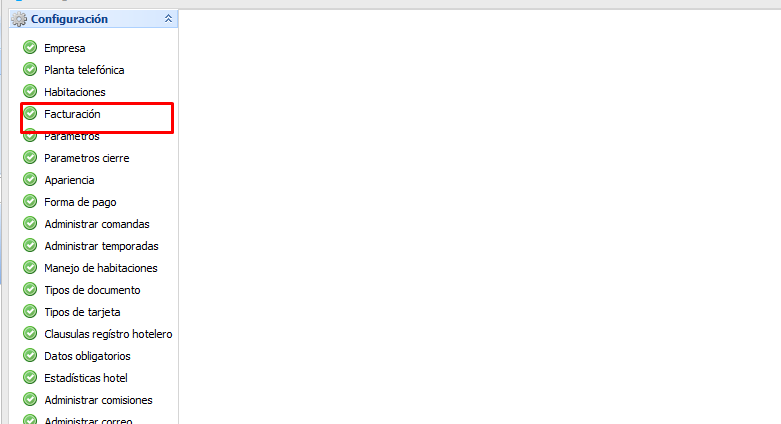Open Tipos de tarjeta

(82, 312)
